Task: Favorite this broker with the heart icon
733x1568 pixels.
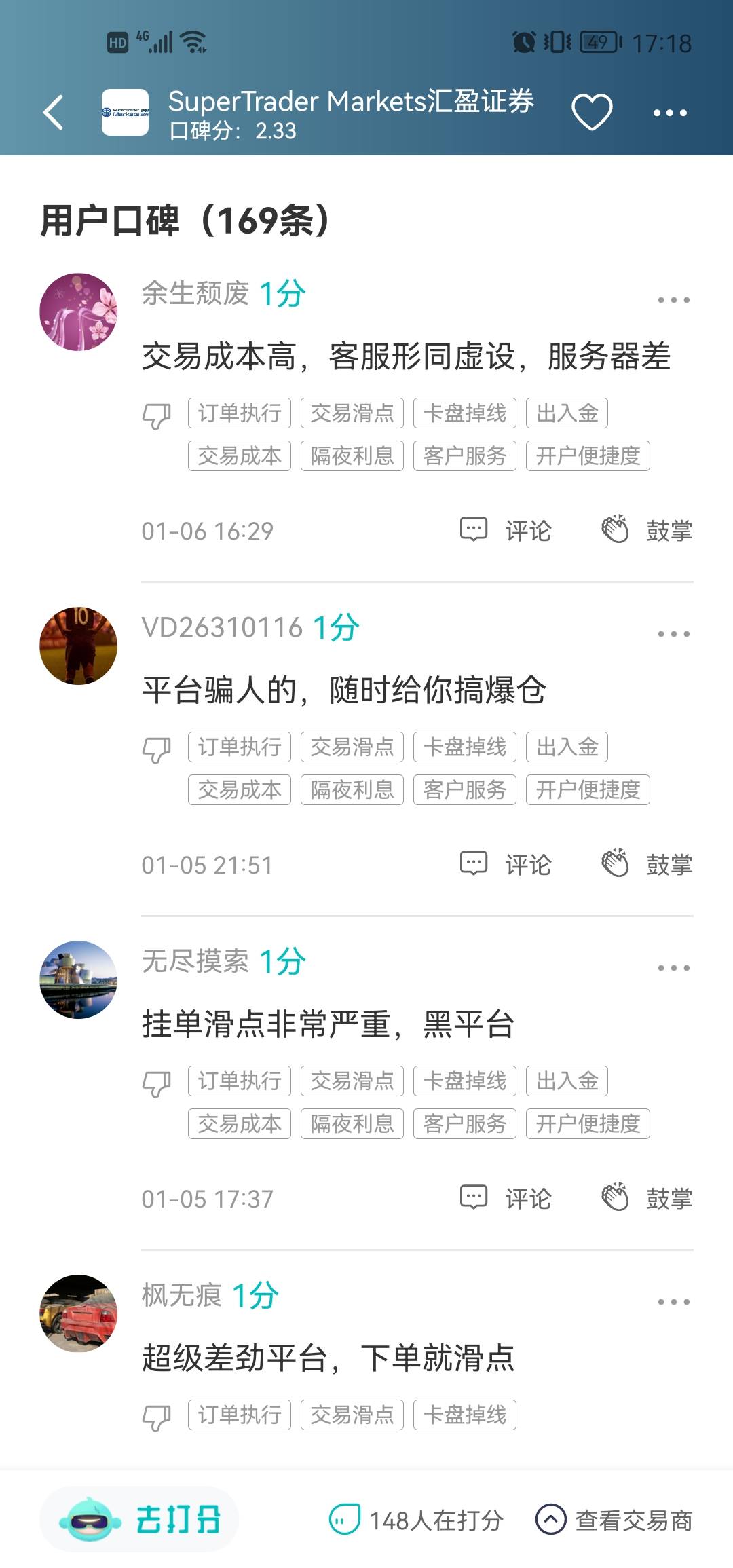Action: point(592,112)
